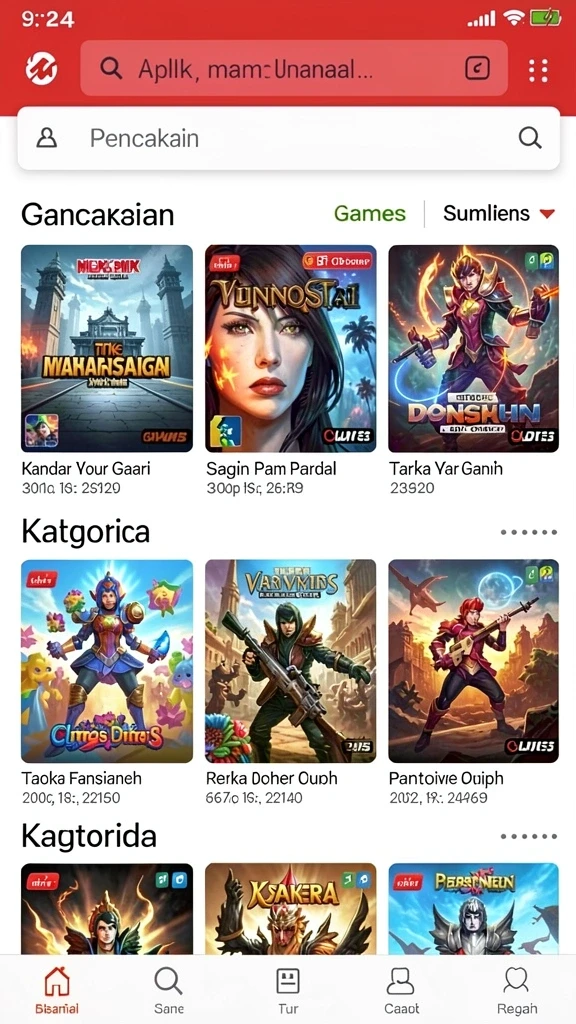Tap the app logo icon in header
The image size is (576, 1024).
pos(41,69)
